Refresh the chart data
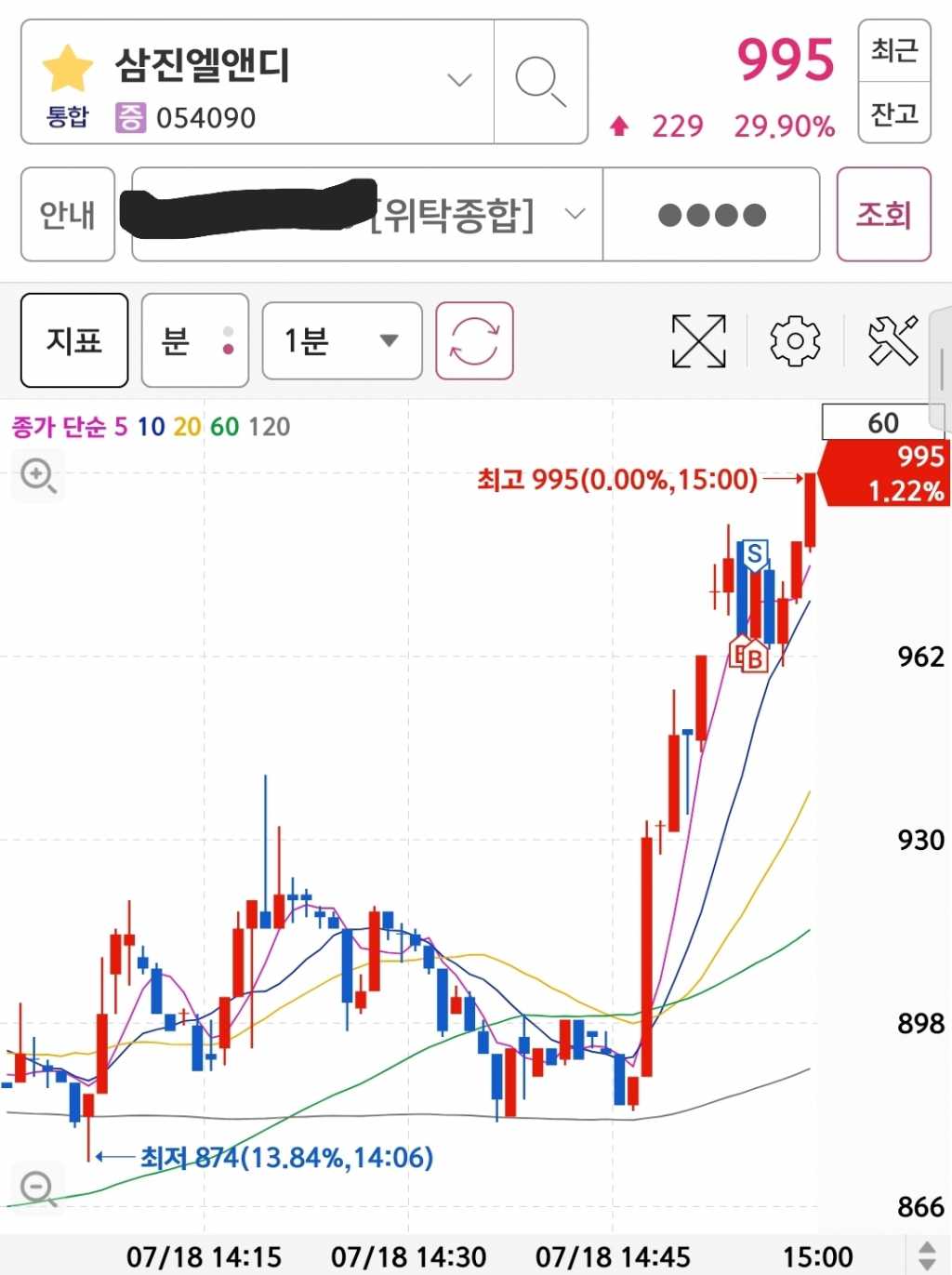This screenshot has width=952, height=1275. tap(474, 340)
